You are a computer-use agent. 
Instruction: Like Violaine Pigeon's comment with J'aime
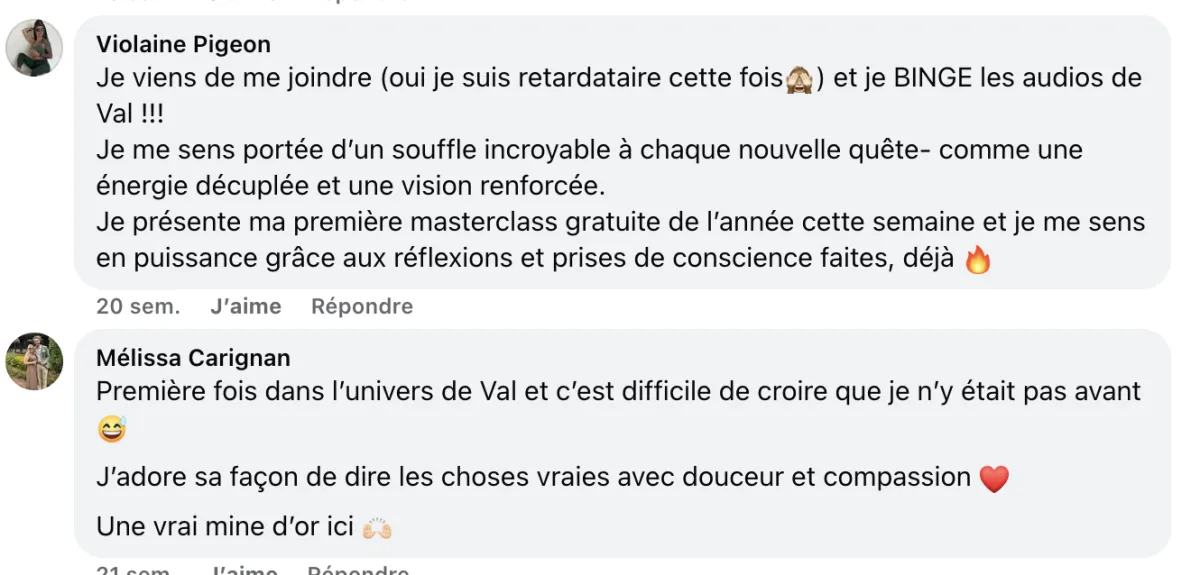[246, 306]
